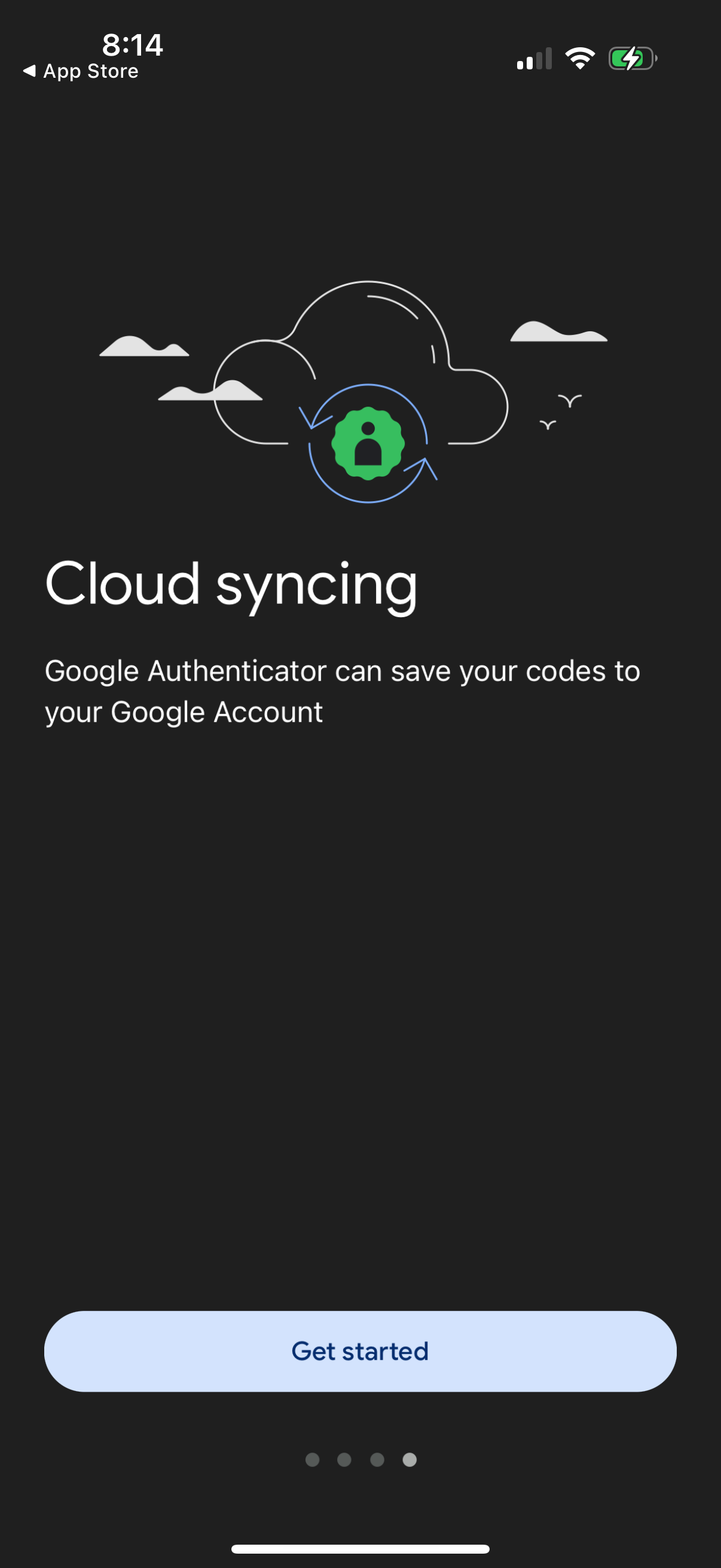Screen dimensions: 721x1568
Task: Tap the charging battery indicator
Action: 631,58
